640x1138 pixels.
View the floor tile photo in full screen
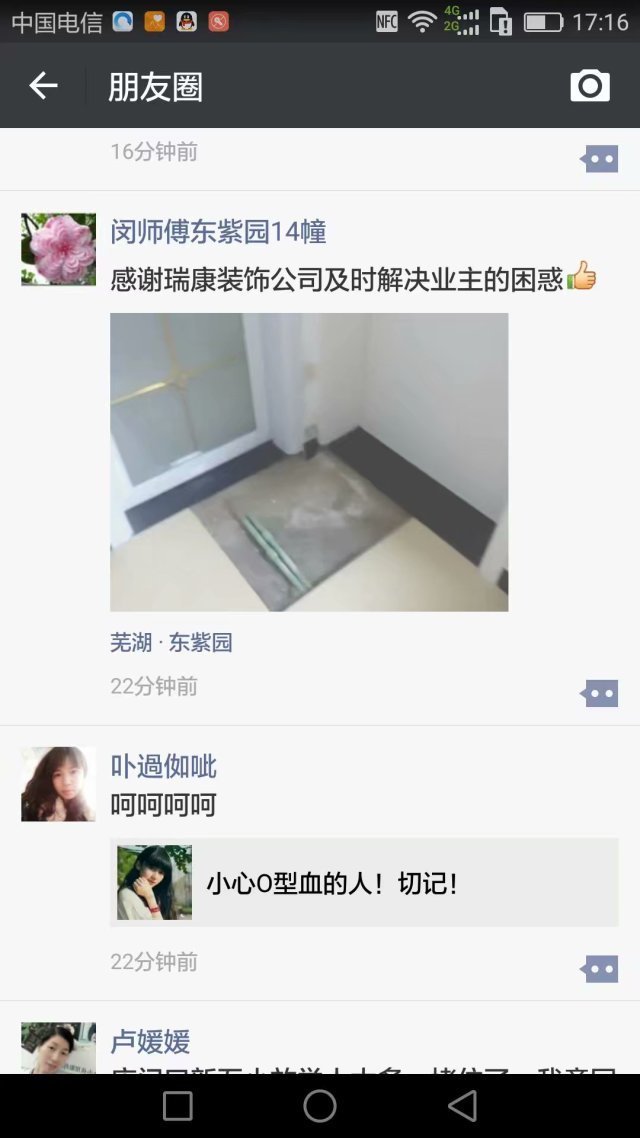pyautogui.click(x=309, y=461)
